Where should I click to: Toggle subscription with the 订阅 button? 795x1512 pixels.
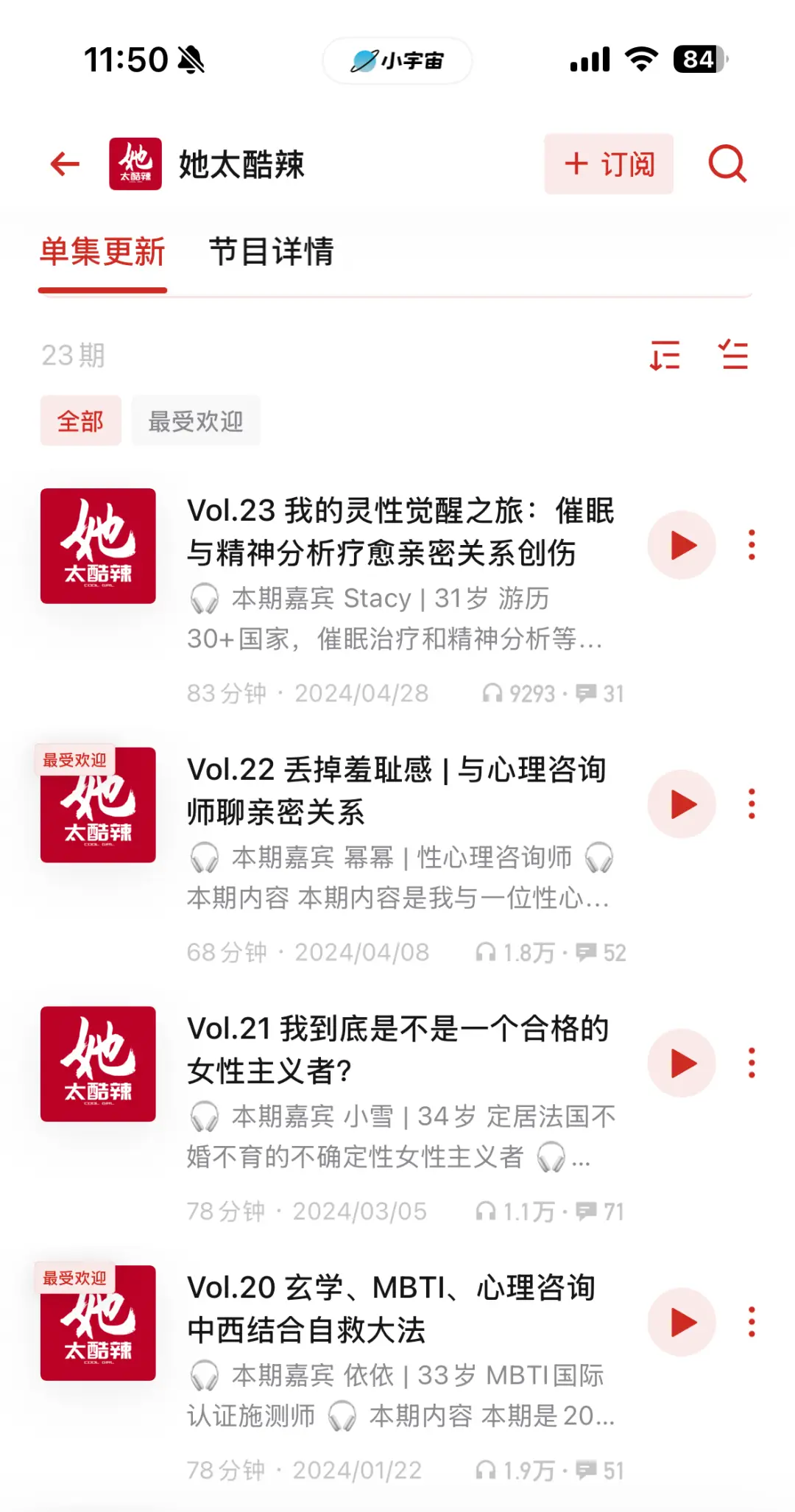(x=608, y=164)
